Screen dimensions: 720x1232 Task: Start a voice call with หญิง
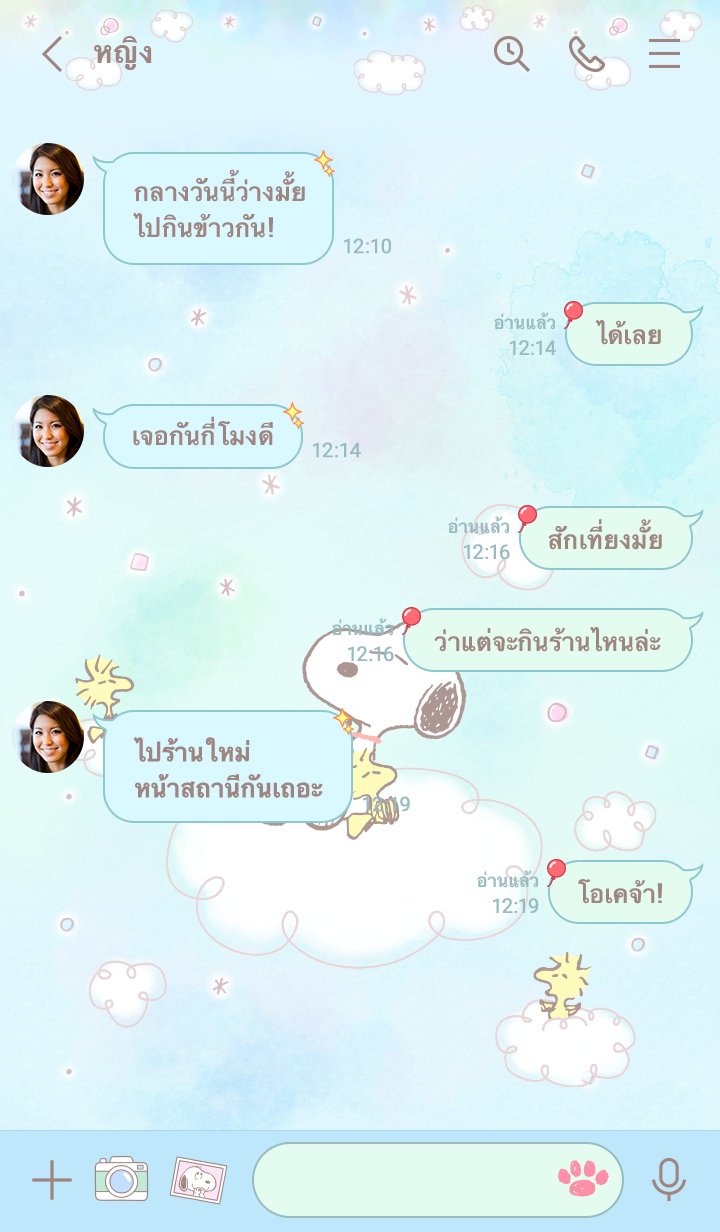pos(586,54)
